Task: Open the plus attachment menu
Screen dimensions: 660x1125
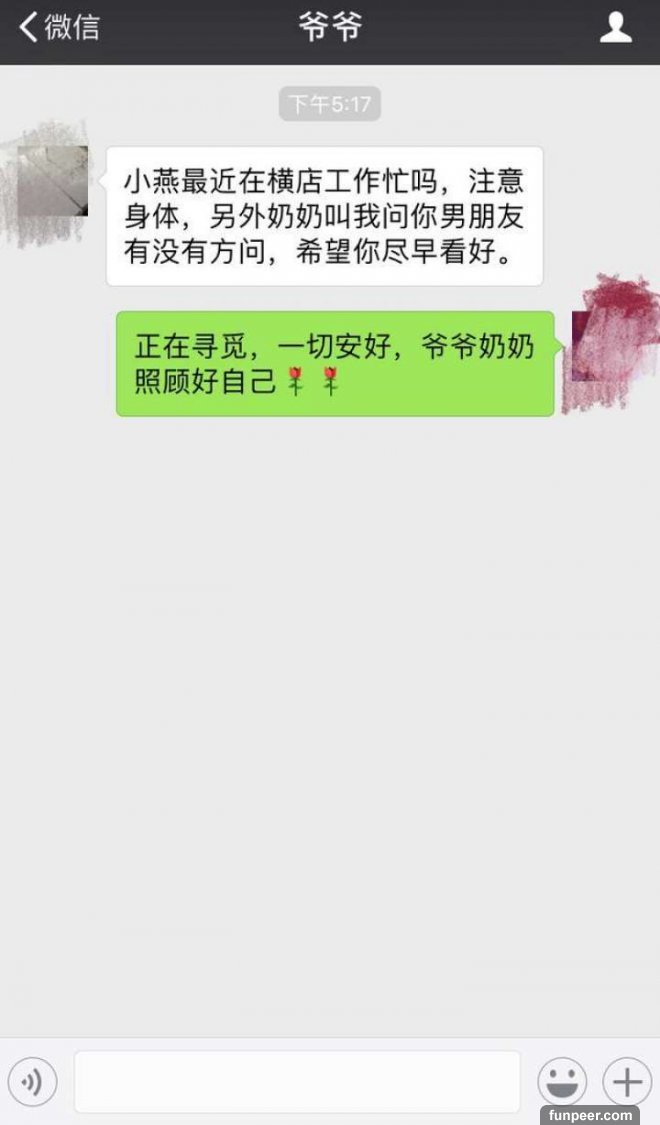Action: 627,1081
